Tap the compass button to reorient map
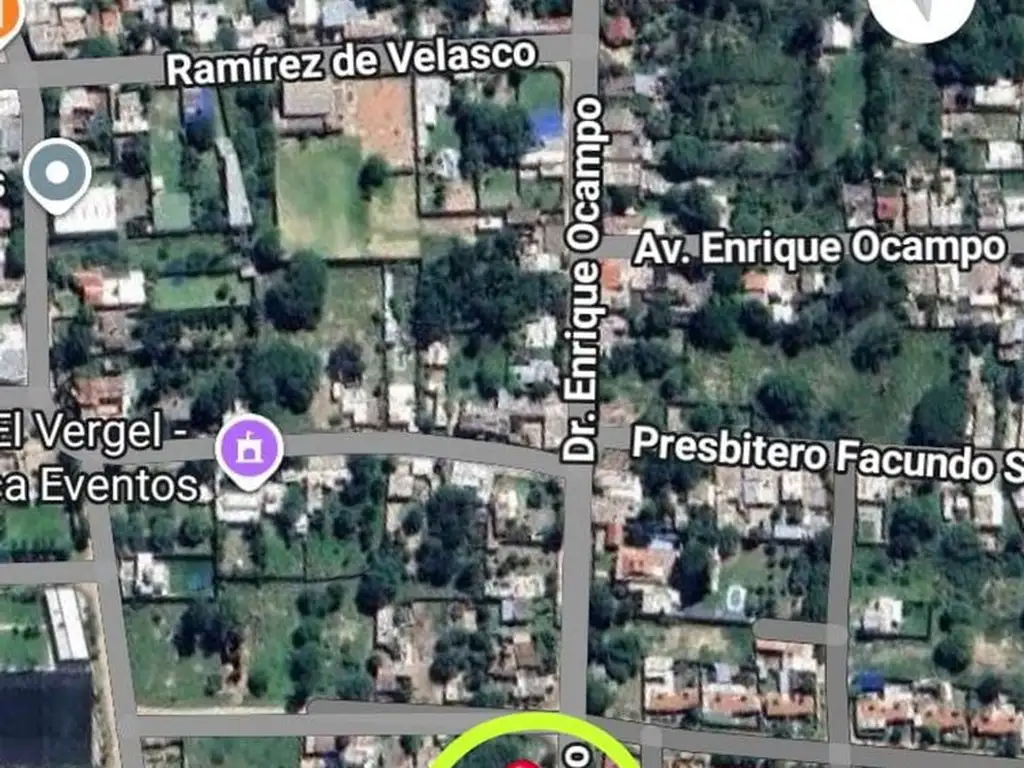The image size is (1024, 768). pos(921,12)
